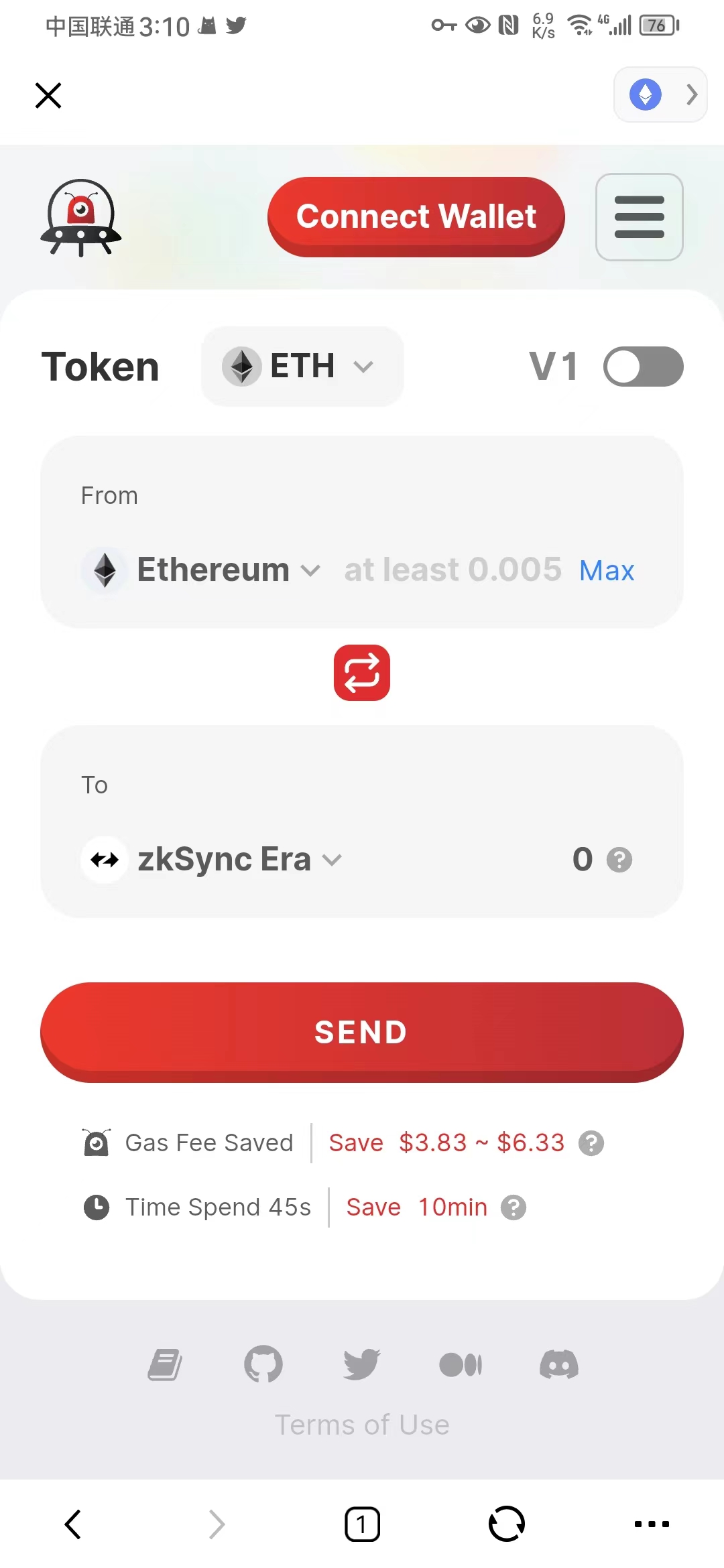Toggle the V1 switch
Image resolution: width=724 pixels, height=1568 pixels.
[642, 367]
